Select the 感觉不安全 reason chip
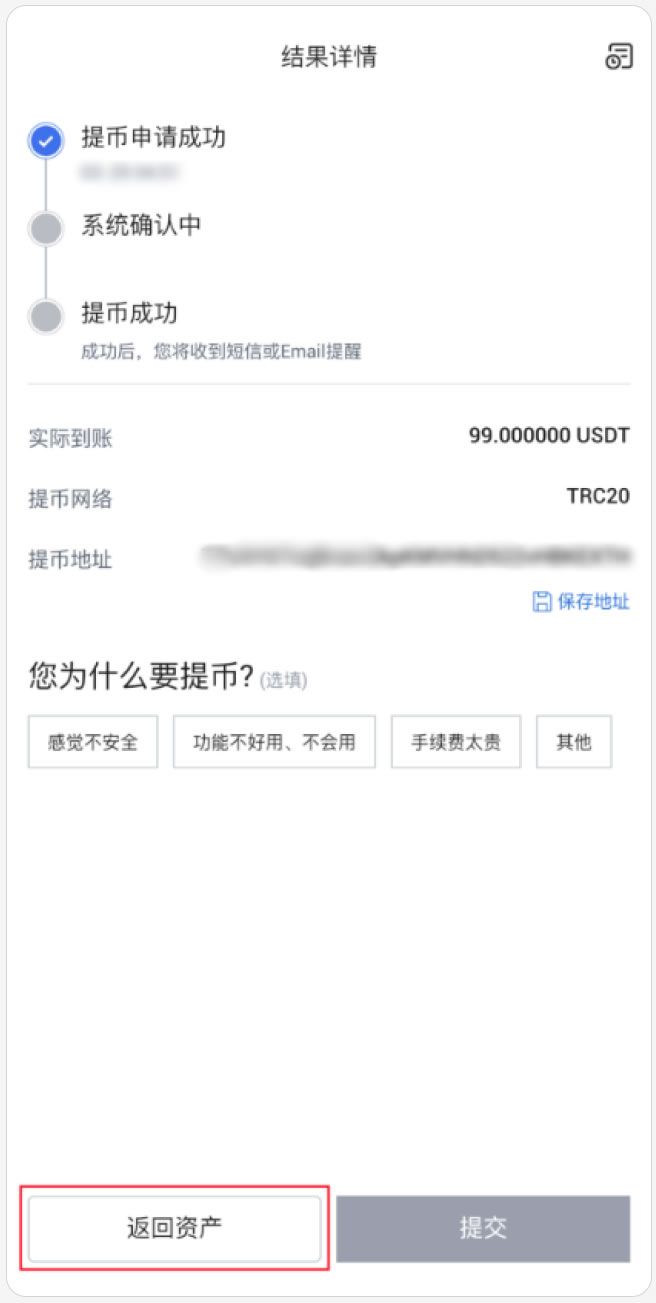Viewport: 656px width, 1303px height. pos(93,742)
